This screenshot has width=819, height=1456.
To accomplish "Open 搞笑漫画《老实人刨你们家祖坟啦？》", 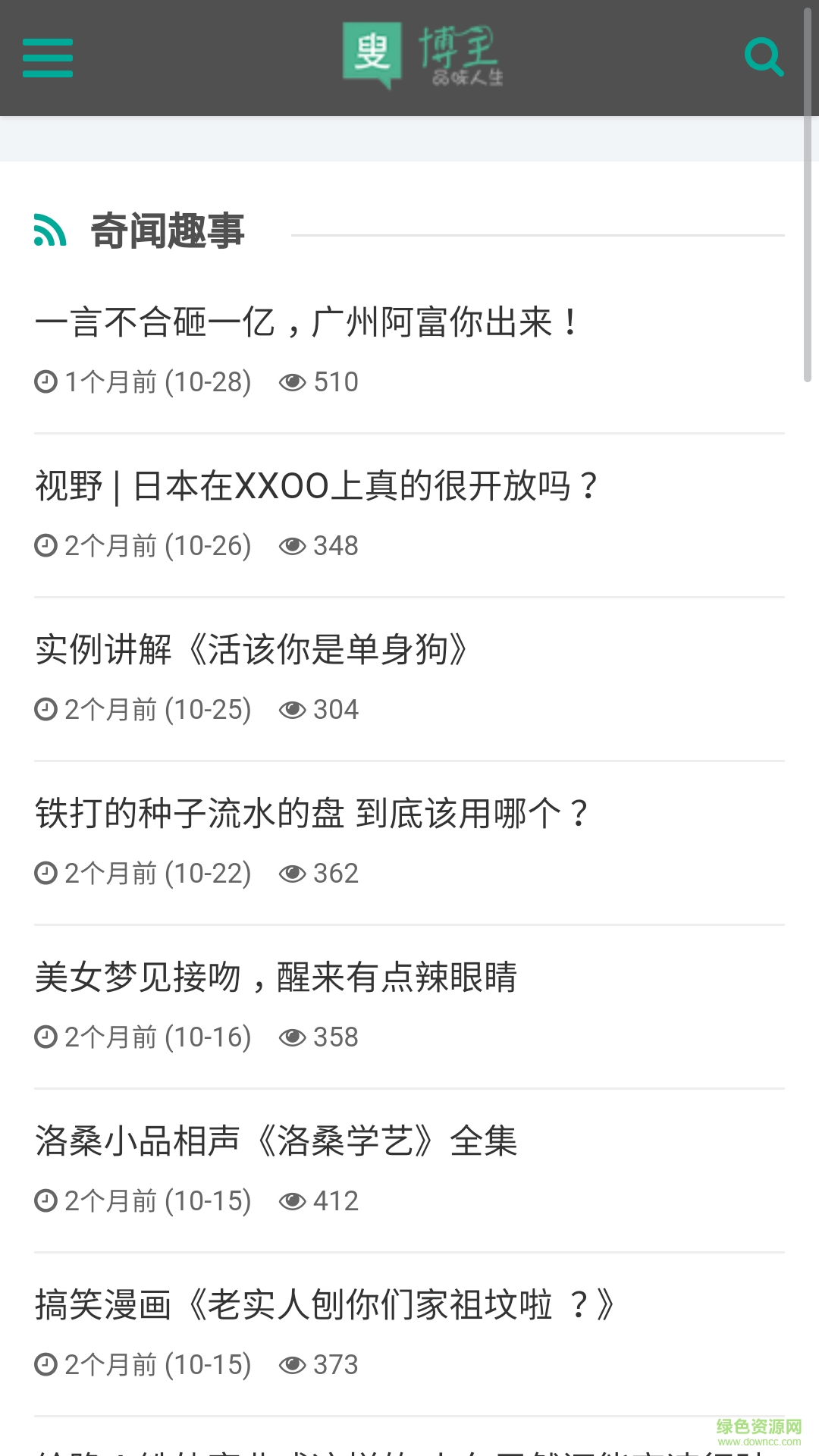I will [325, 1305].
